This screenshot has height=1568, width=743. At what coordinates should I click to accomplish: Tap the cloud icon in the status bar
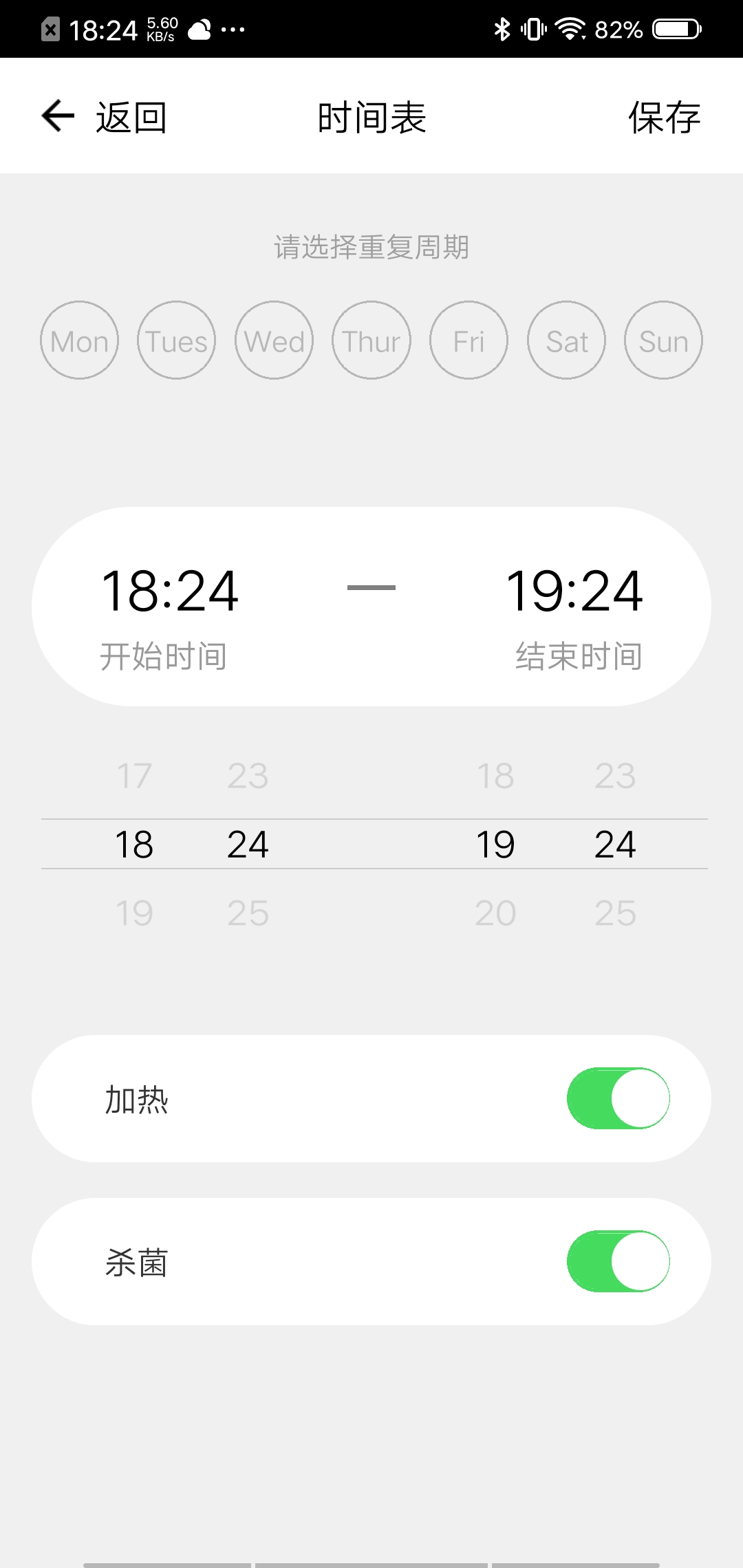200,28
